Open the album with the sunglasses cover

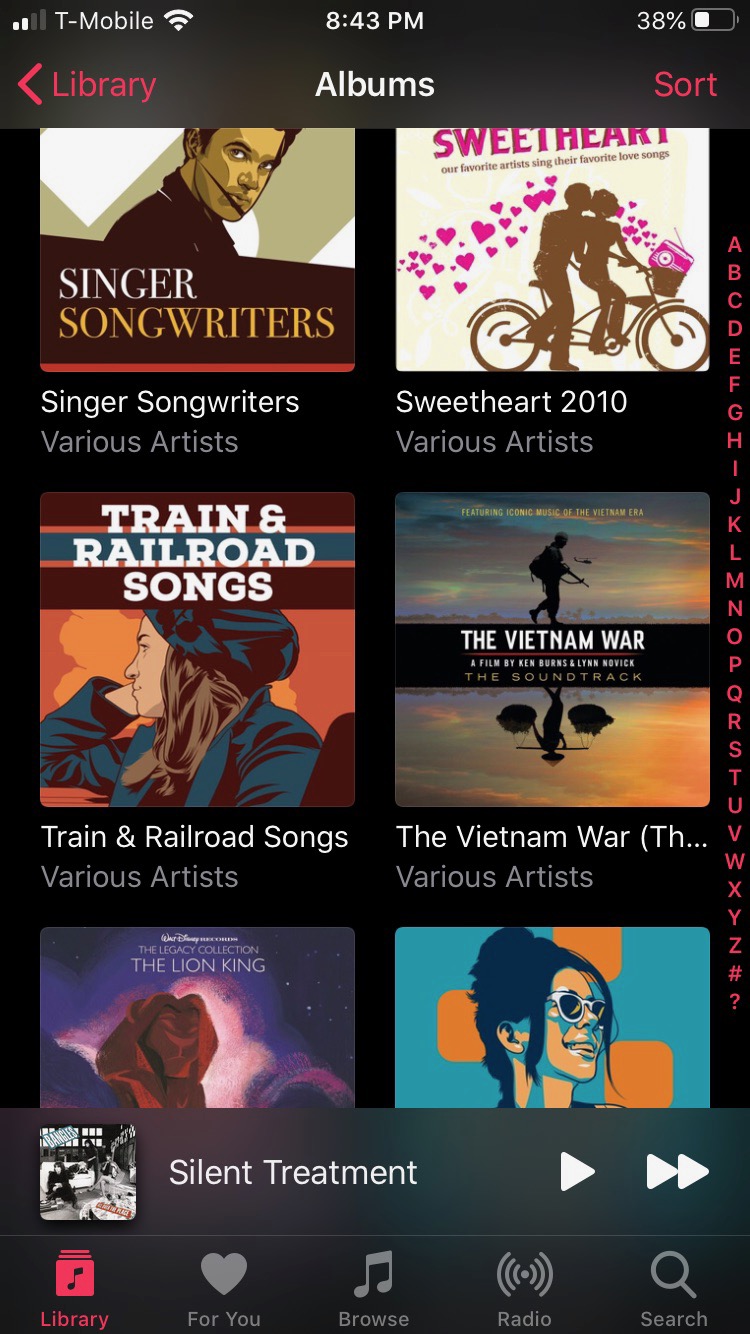tap(552, 1017)
